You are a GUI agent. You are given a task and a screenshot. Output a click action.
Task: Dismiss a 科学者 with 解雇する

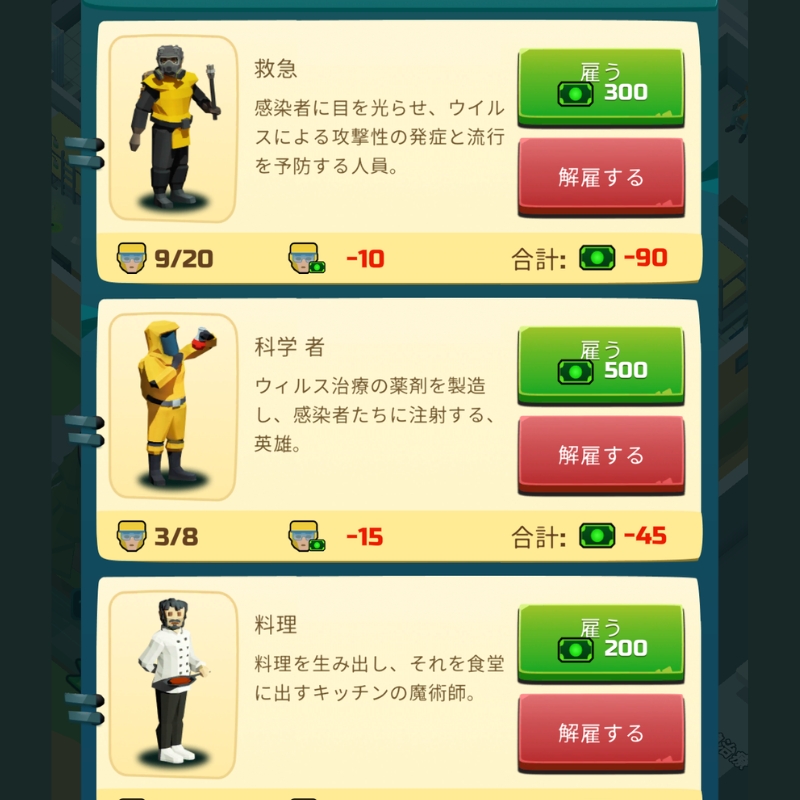[600, 455]
